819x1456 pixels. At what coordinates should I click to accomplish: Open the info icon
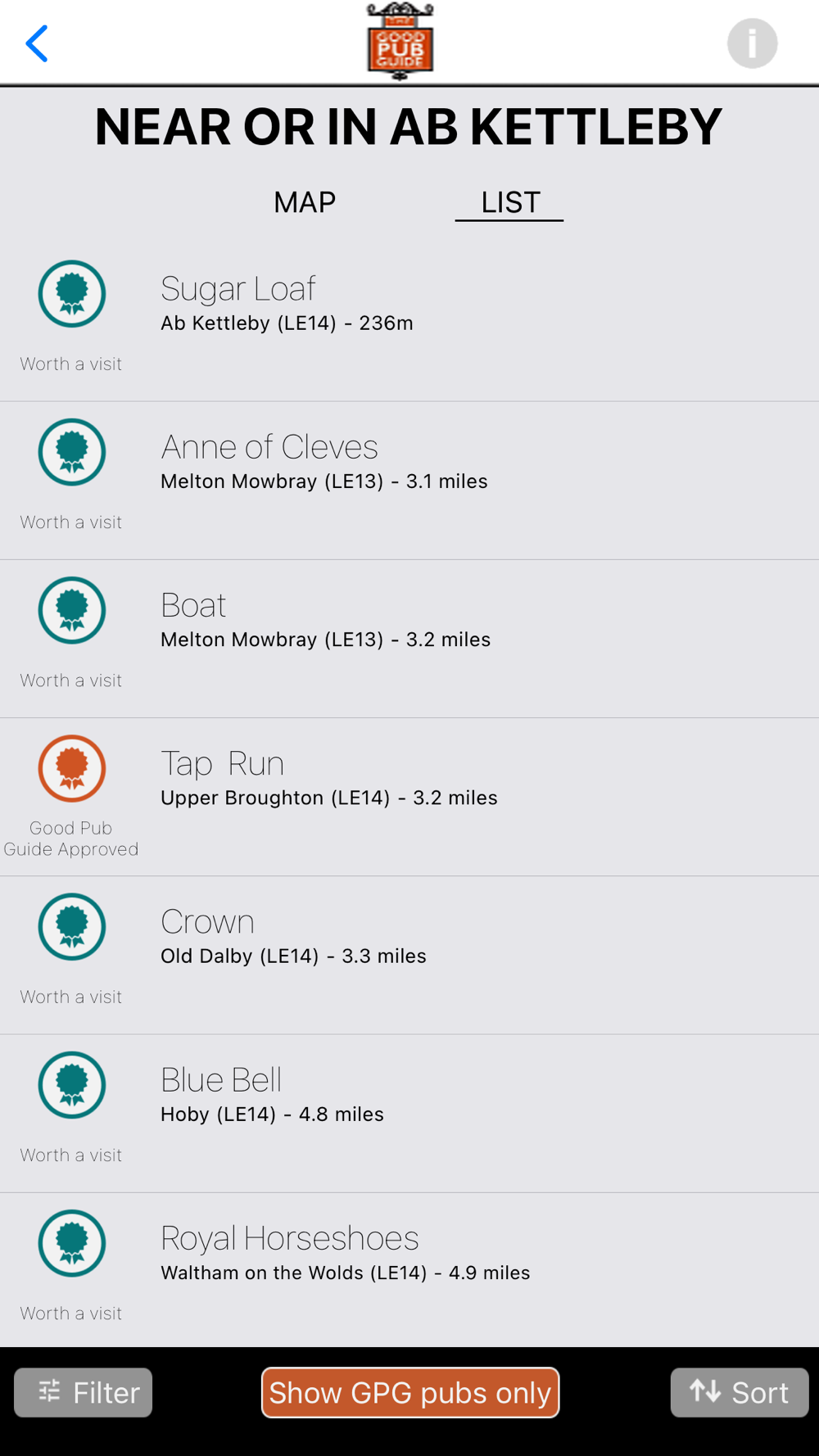pos(752,43)
